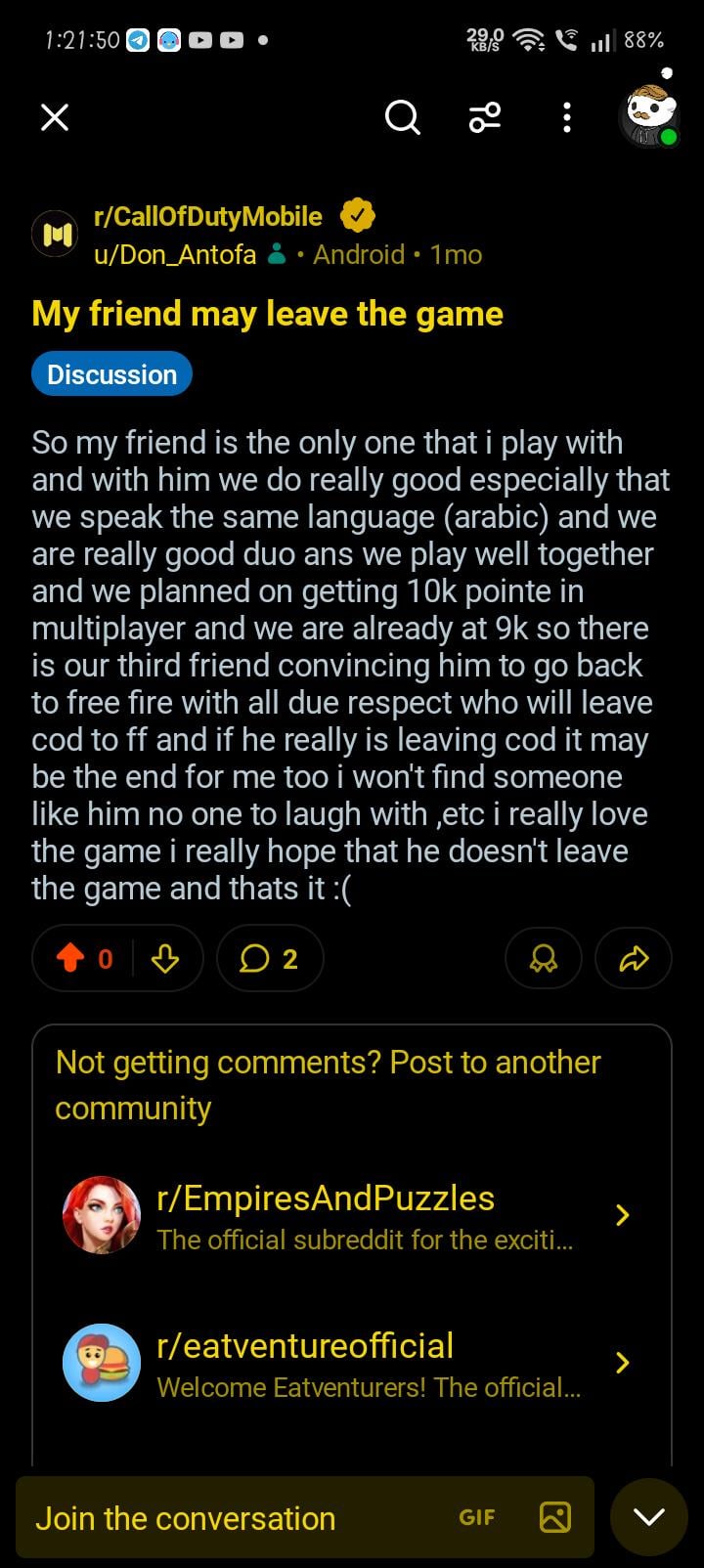Visit the r/CallOfDutyMobile community
This screenshot has width=704, height=1568.
click(207, 216)
